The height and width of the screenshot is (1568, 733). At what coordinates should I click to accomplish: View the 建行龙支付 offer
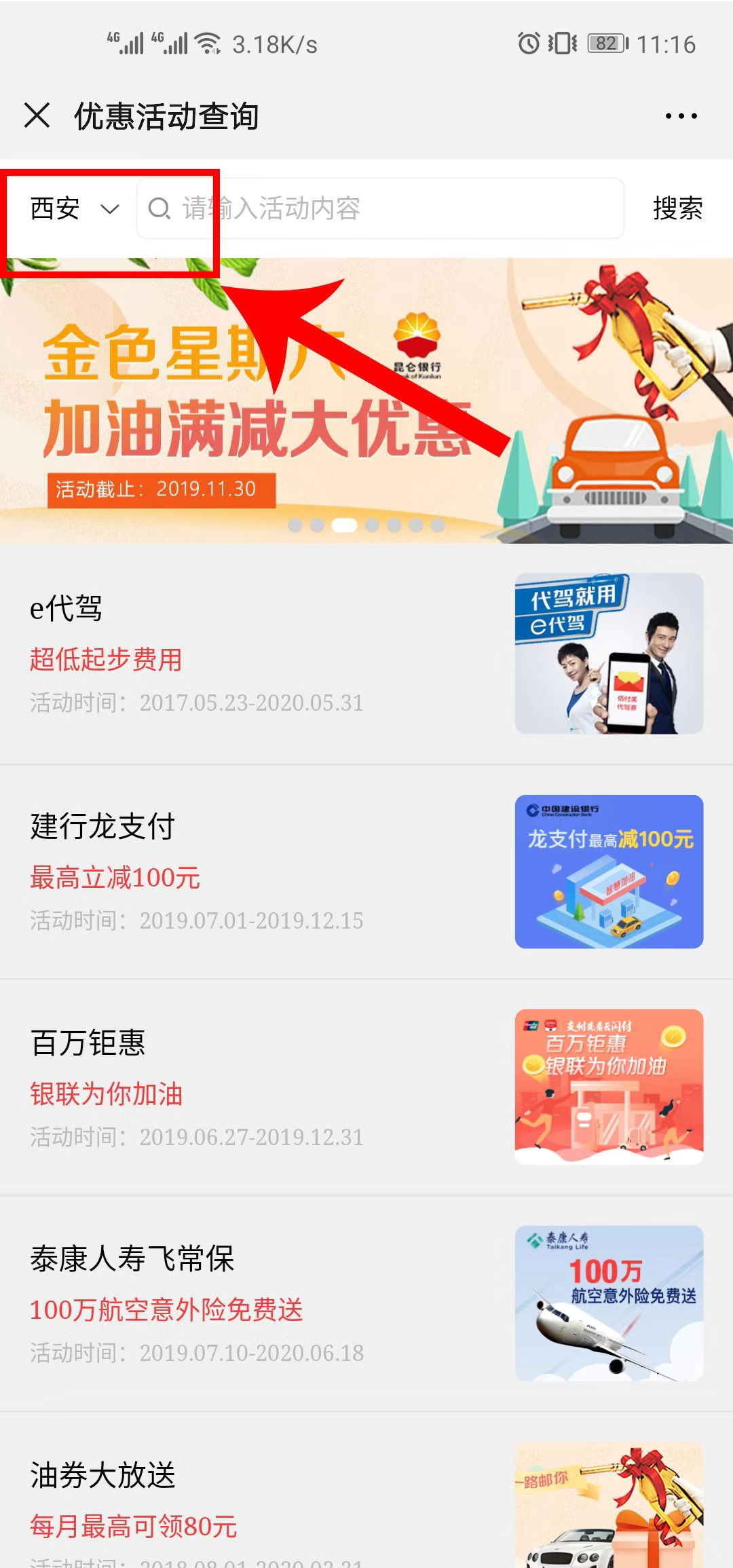point(366,872)
